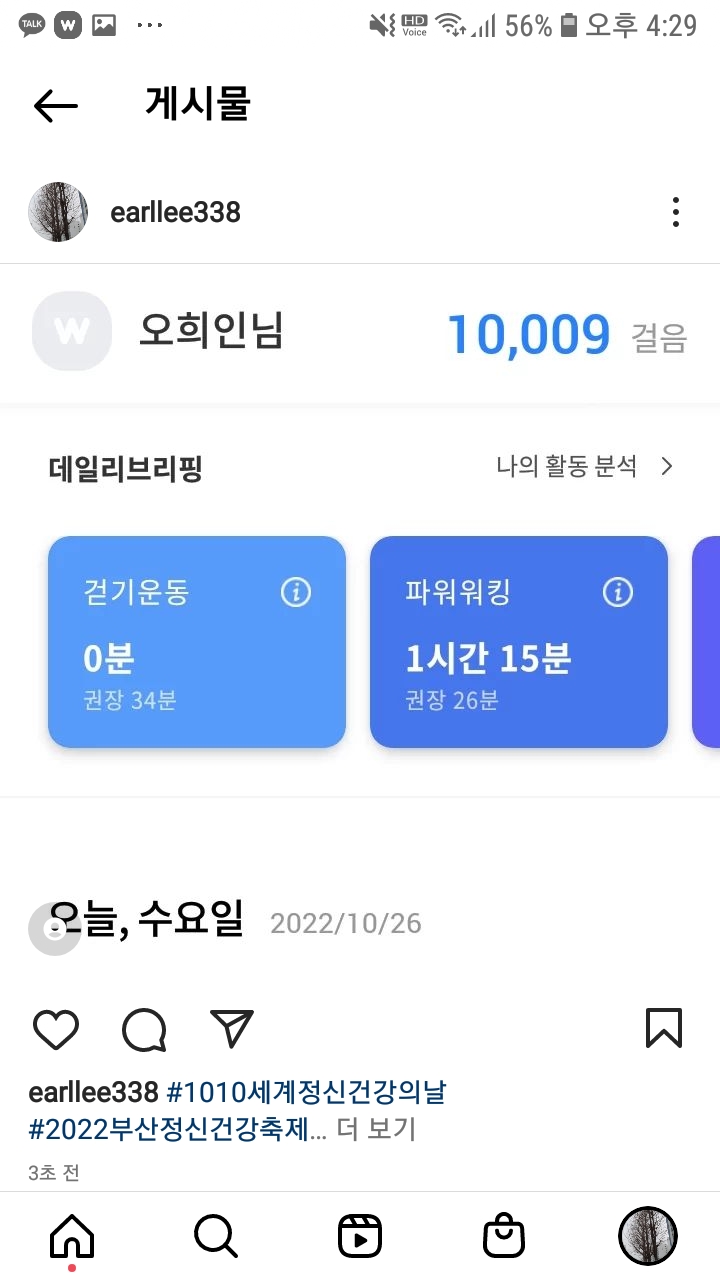The image size is (720, 1280).
Task: Open earllee338's profile from the post header
Action: click(x=175, y=212)
